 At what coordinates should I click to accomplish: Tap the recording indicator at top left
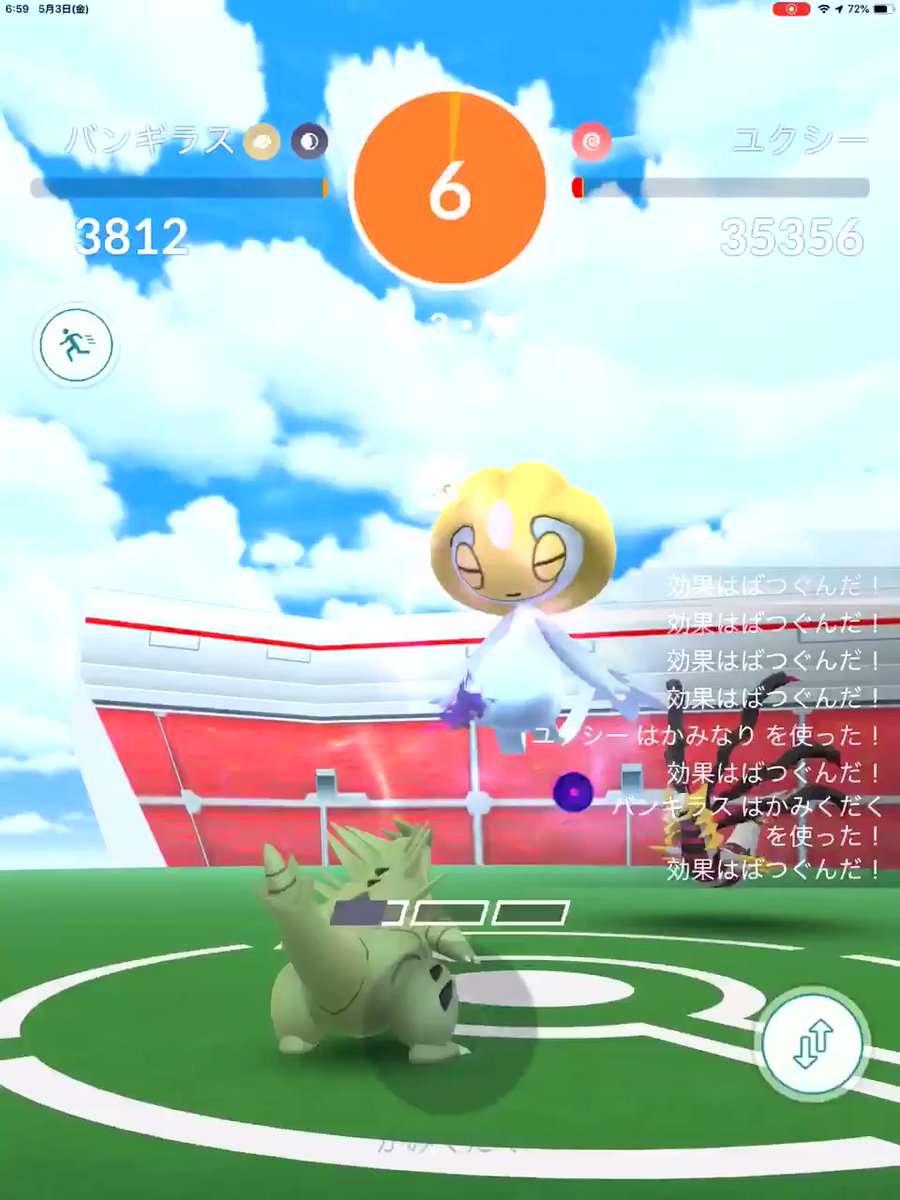tap(791, 9)
